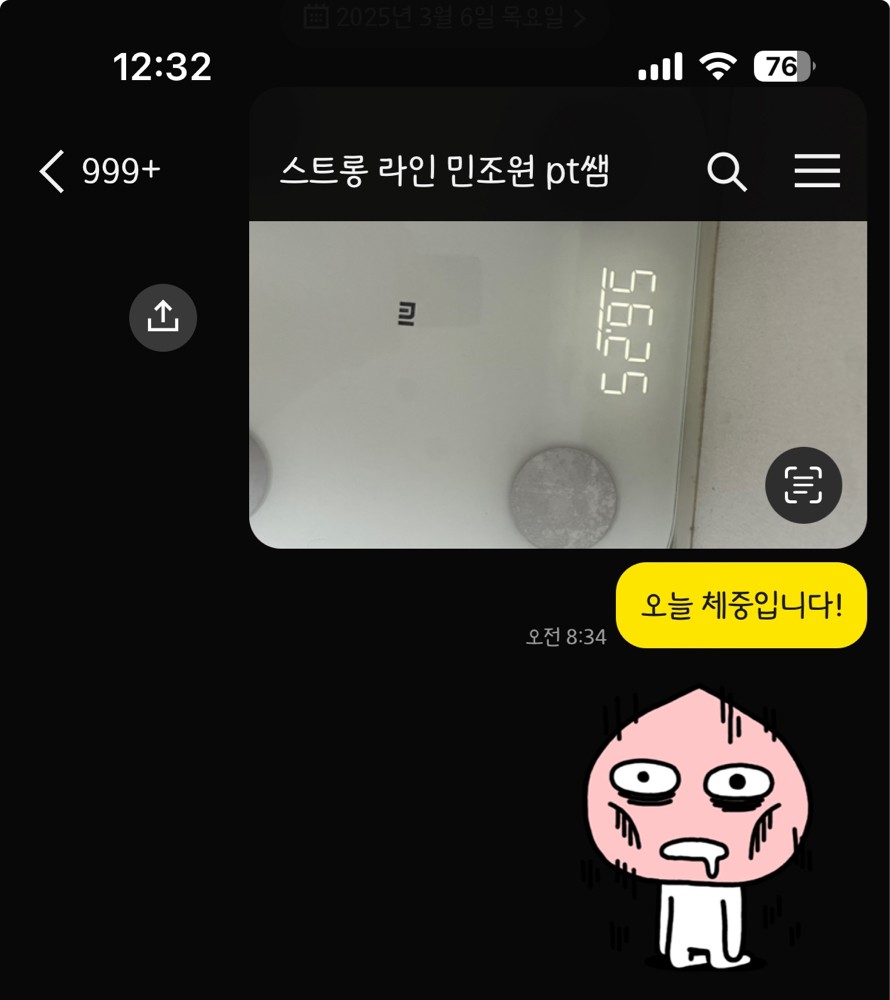
Task: Share the scale photo
Action: pos(162,318)
